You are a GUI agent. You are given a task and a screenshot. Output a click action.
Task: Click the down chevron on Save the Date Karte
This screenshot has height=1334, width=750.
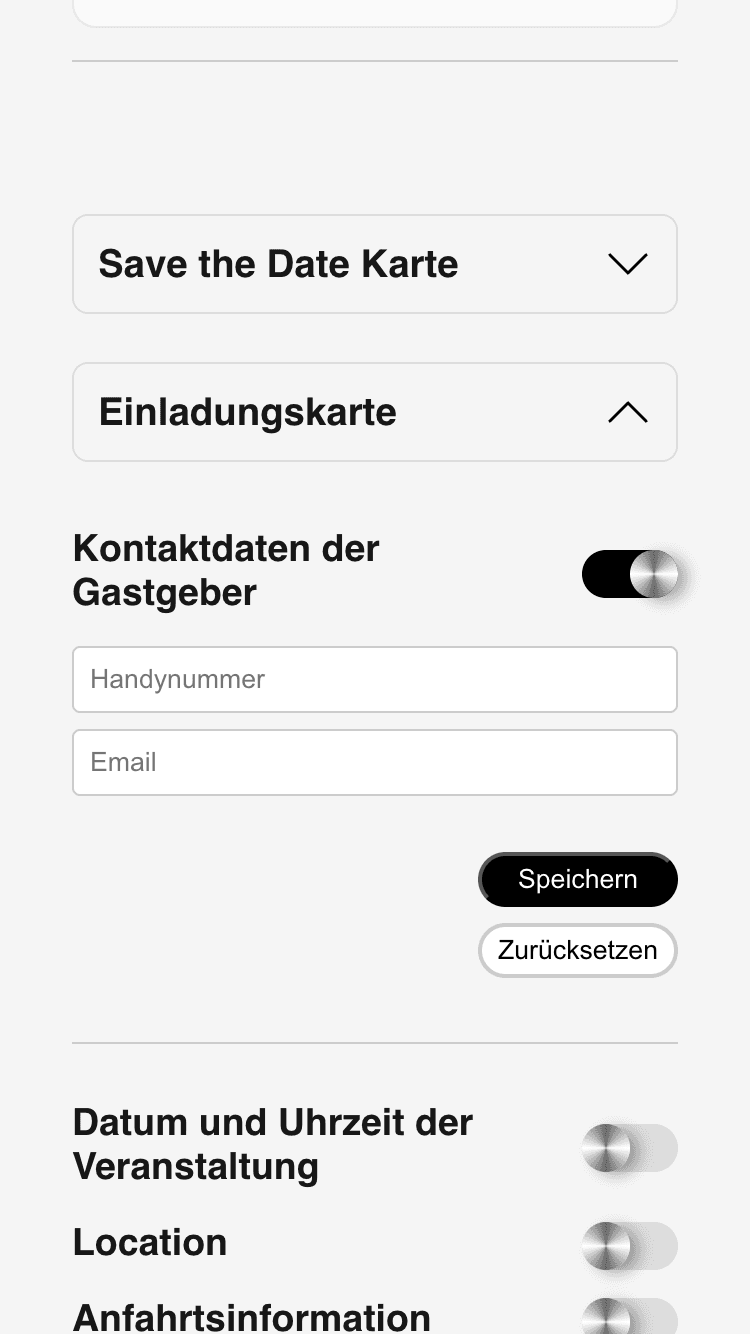(x=627, y=264)
